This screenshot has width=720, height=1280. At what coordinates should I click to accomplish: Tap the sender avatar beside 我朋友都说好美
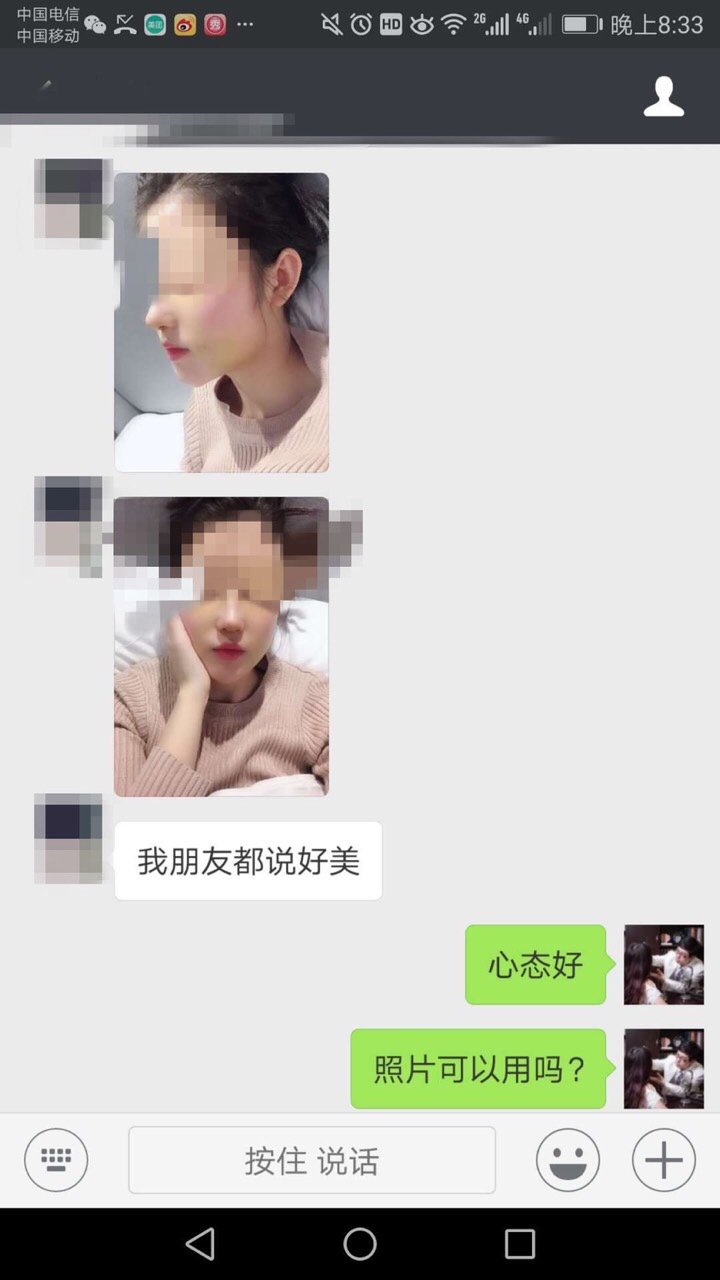tap(68, 838)
